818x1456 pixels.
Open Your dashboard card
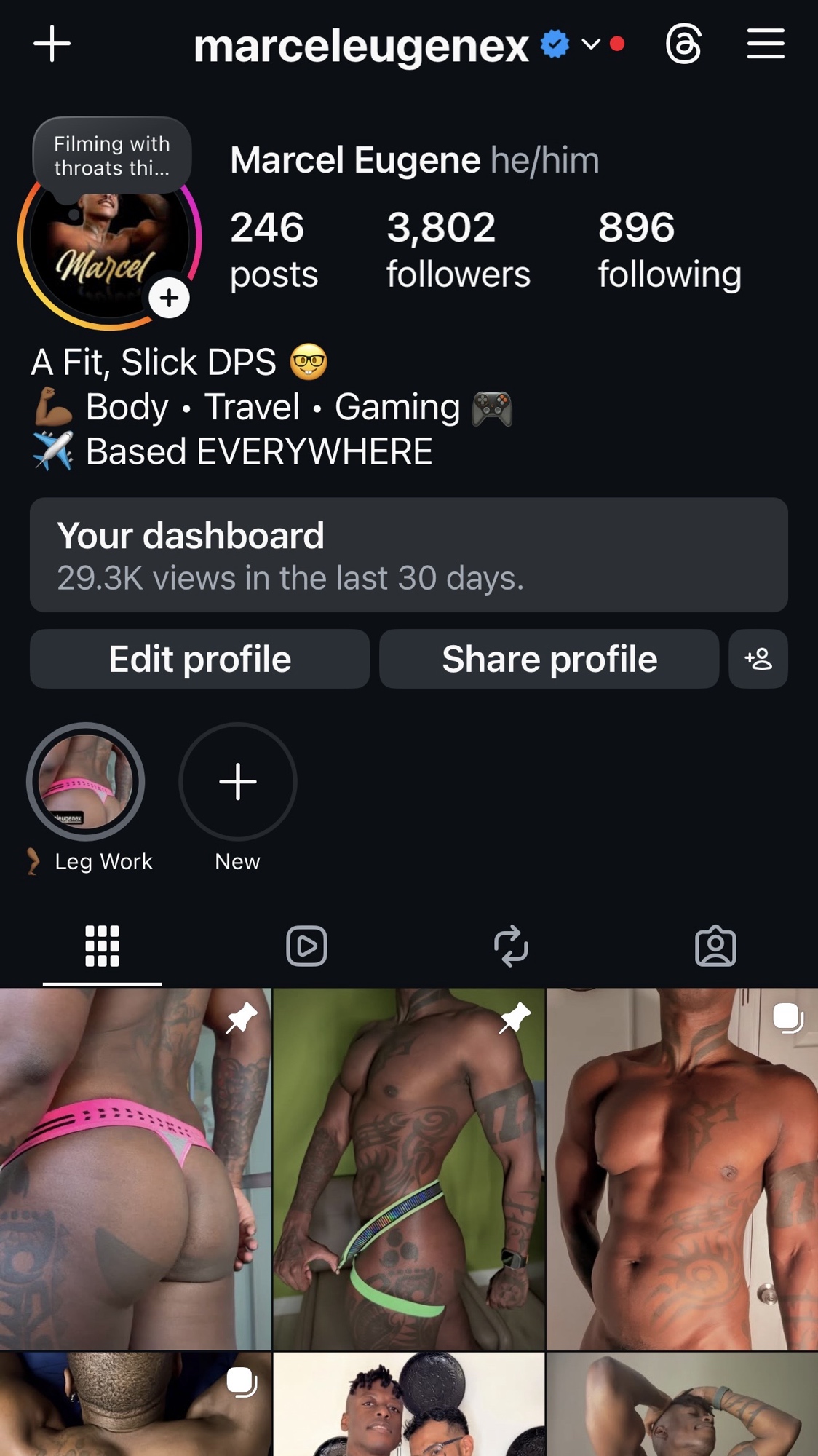[408, 555]
